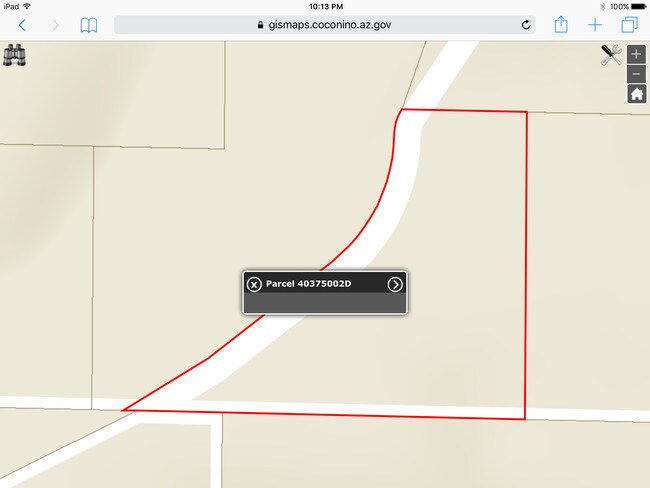View details for Parcel 40375002D
The height and width of the screenshot is (488, 650).
click(395, 284)
